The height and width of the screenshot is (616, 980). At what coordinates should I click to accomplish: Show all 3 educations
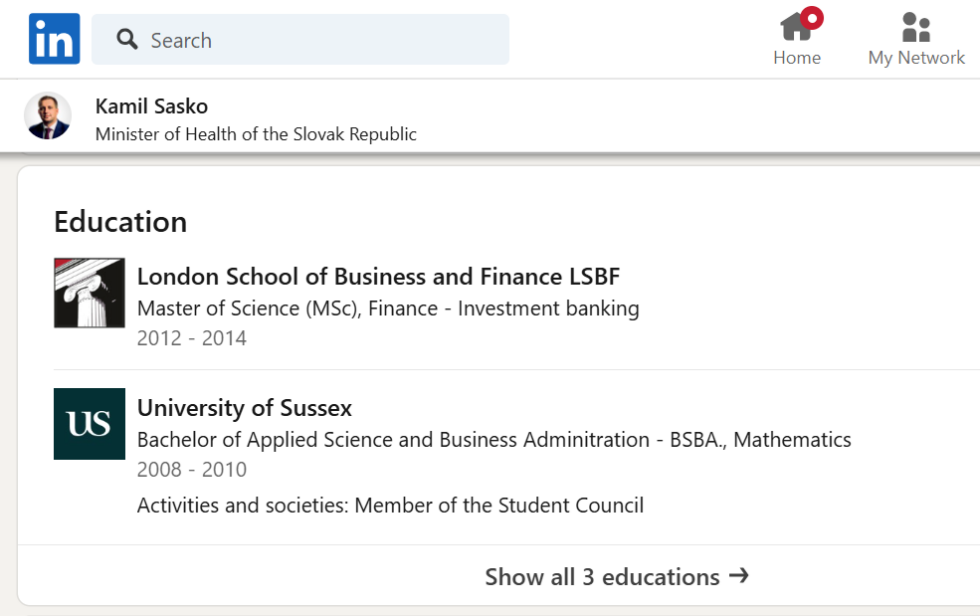point(616,576)
